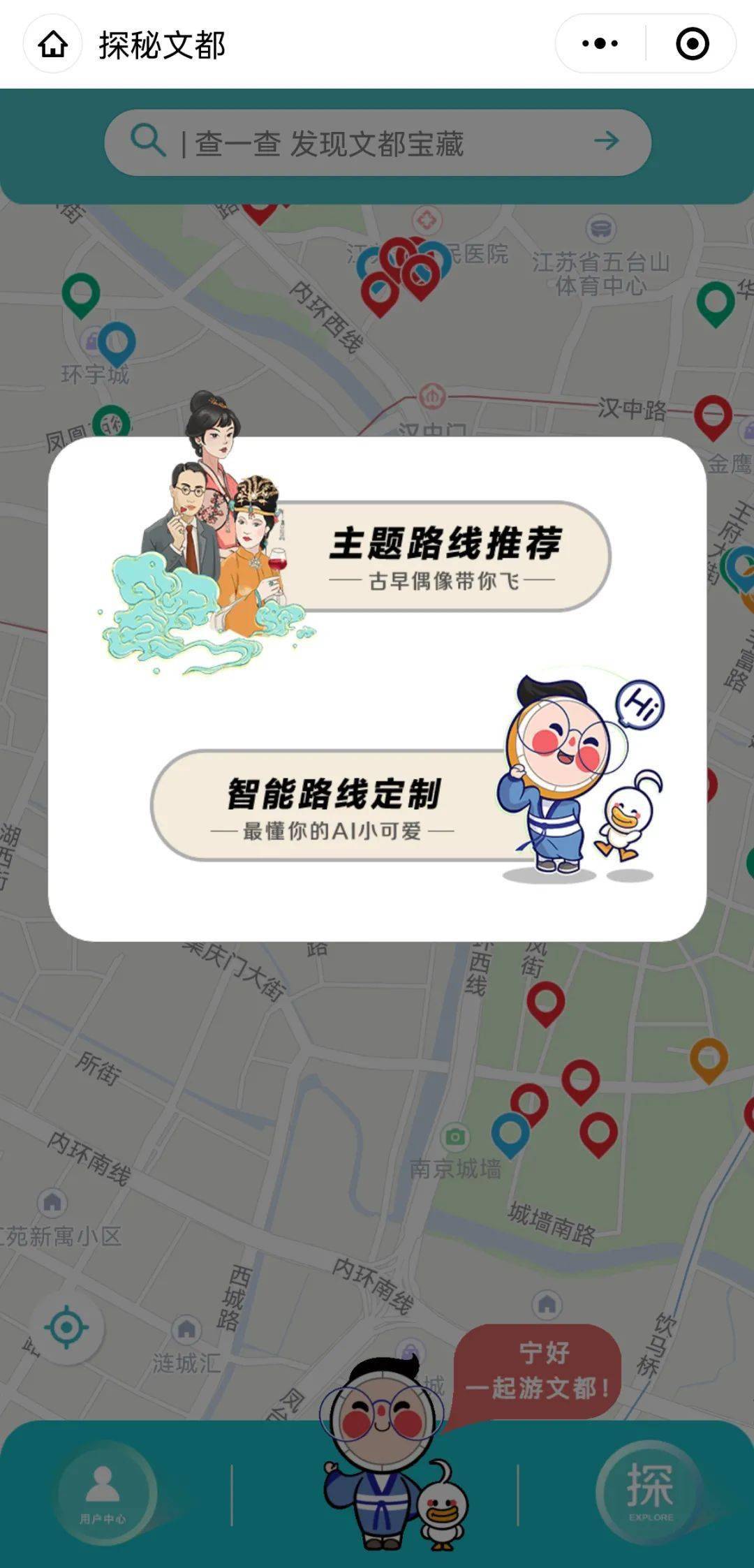Tap the arrow in search bar
Screen dimensions: 754x1568
(606, 141)
